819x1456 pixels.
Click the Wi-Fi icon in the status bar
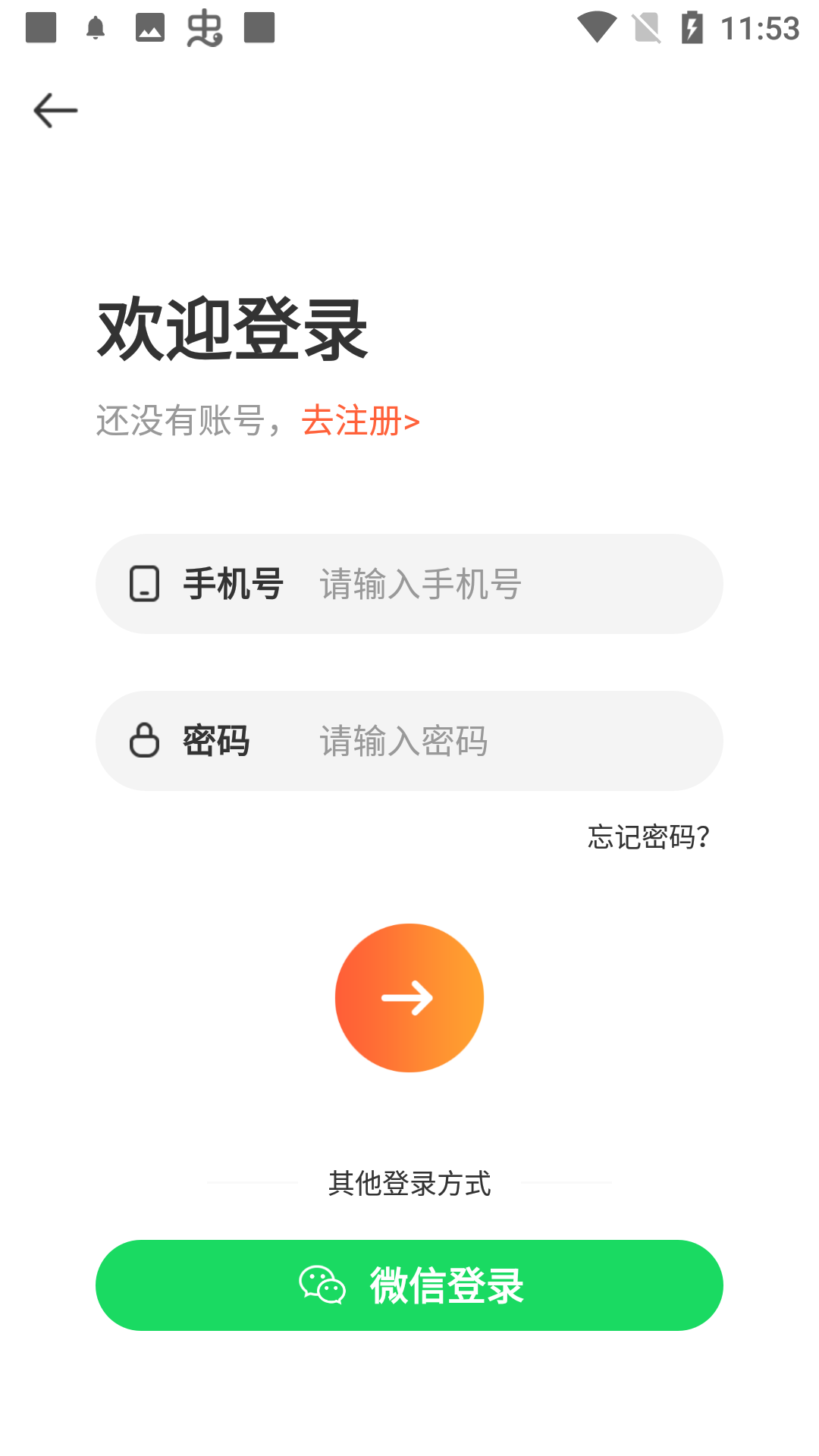(598, 28)
